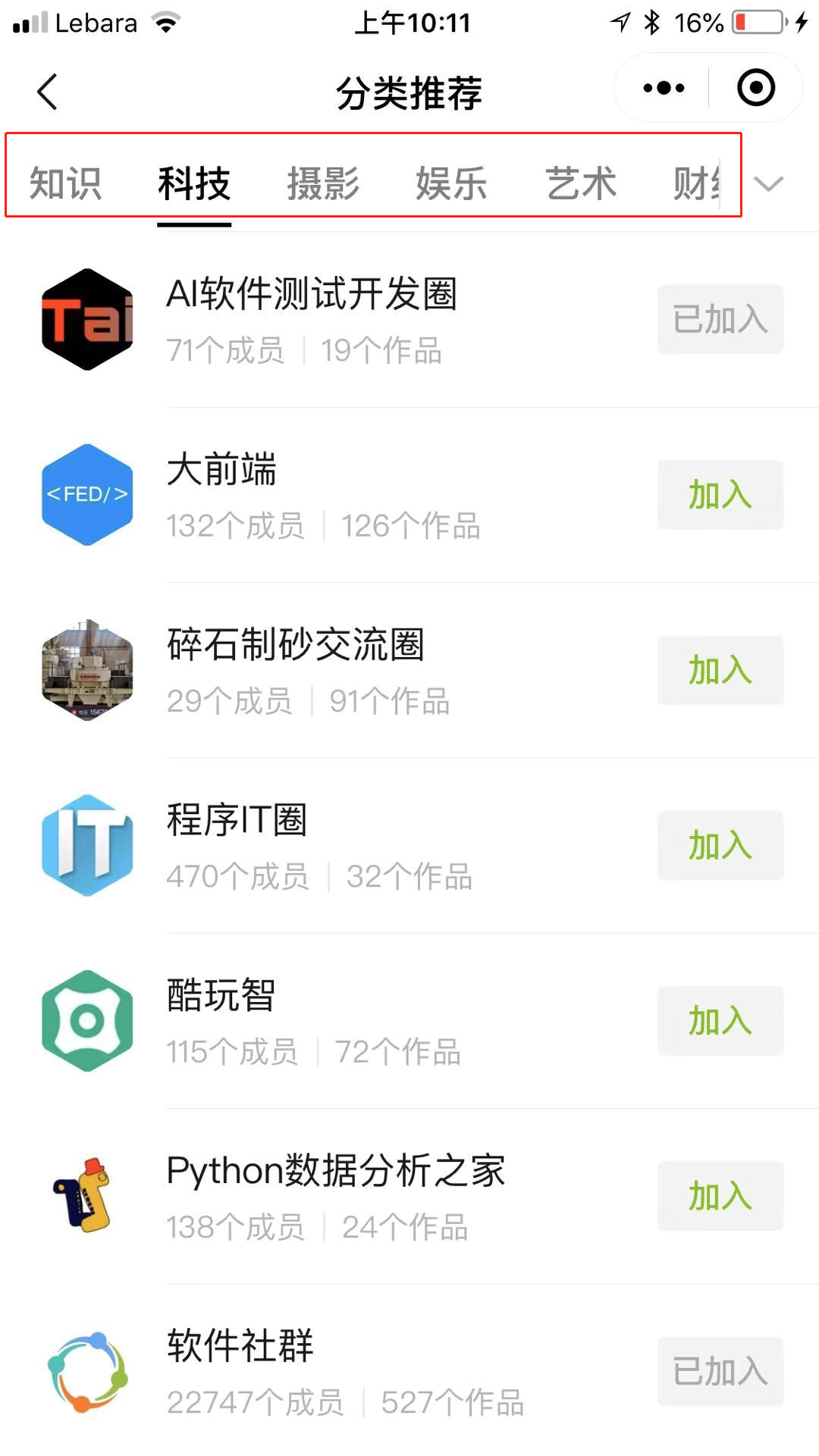Join the 碎石制砂交流圈 group
The image size is (819, 1456).
720,670
